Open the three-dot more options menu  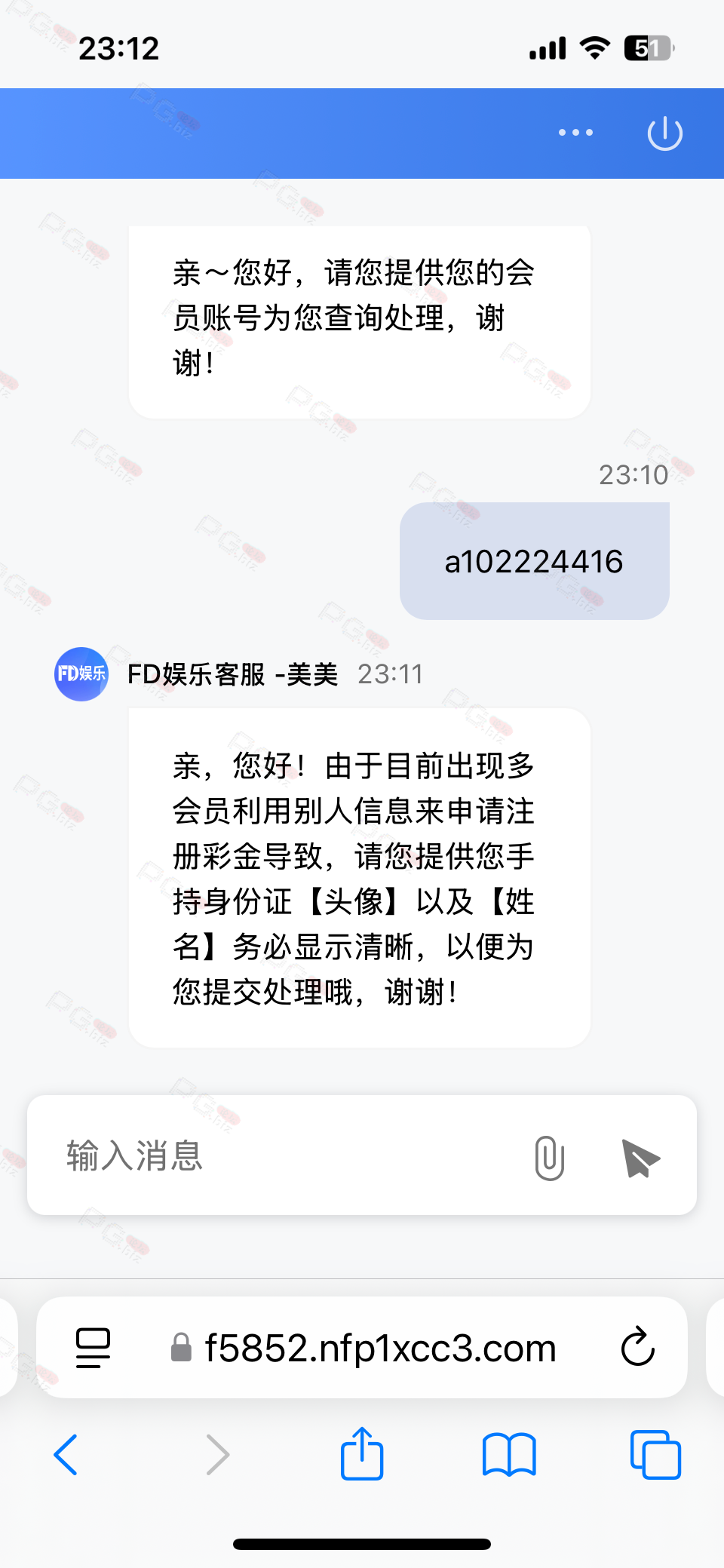point(575,133)
